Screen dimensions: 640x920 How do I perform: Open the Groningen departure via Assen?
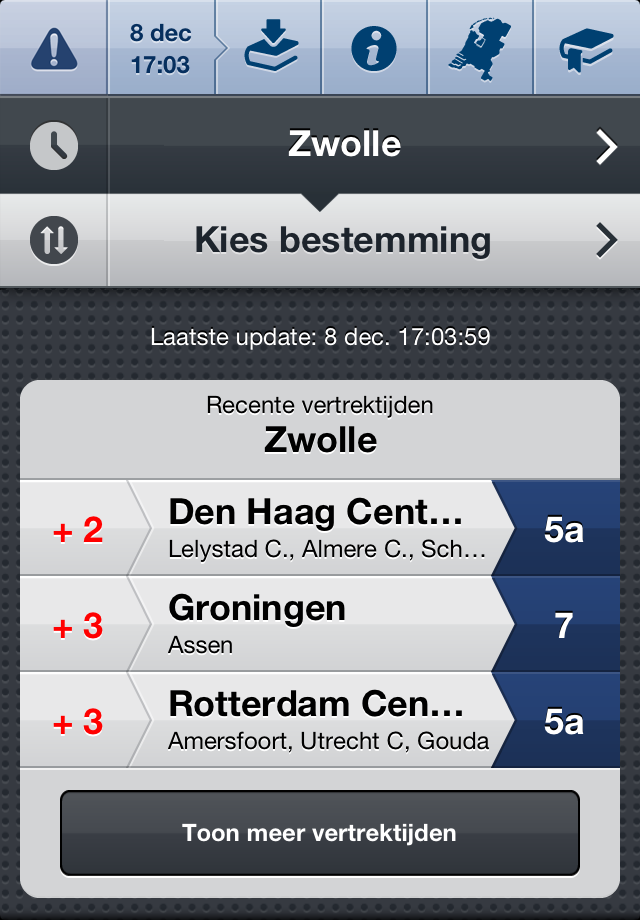[320, 624]
